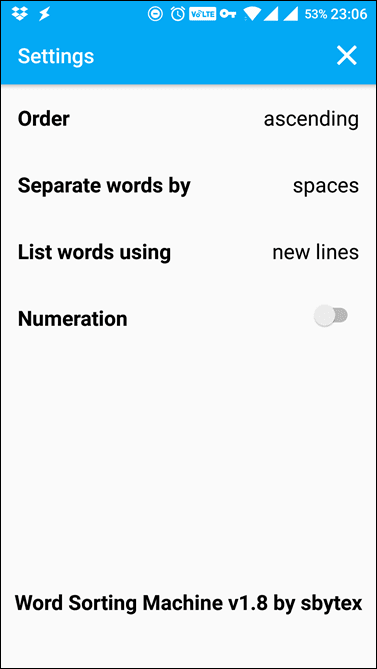Close the Settings screen
The image size is (377, 669).
(x=346, y=55)
